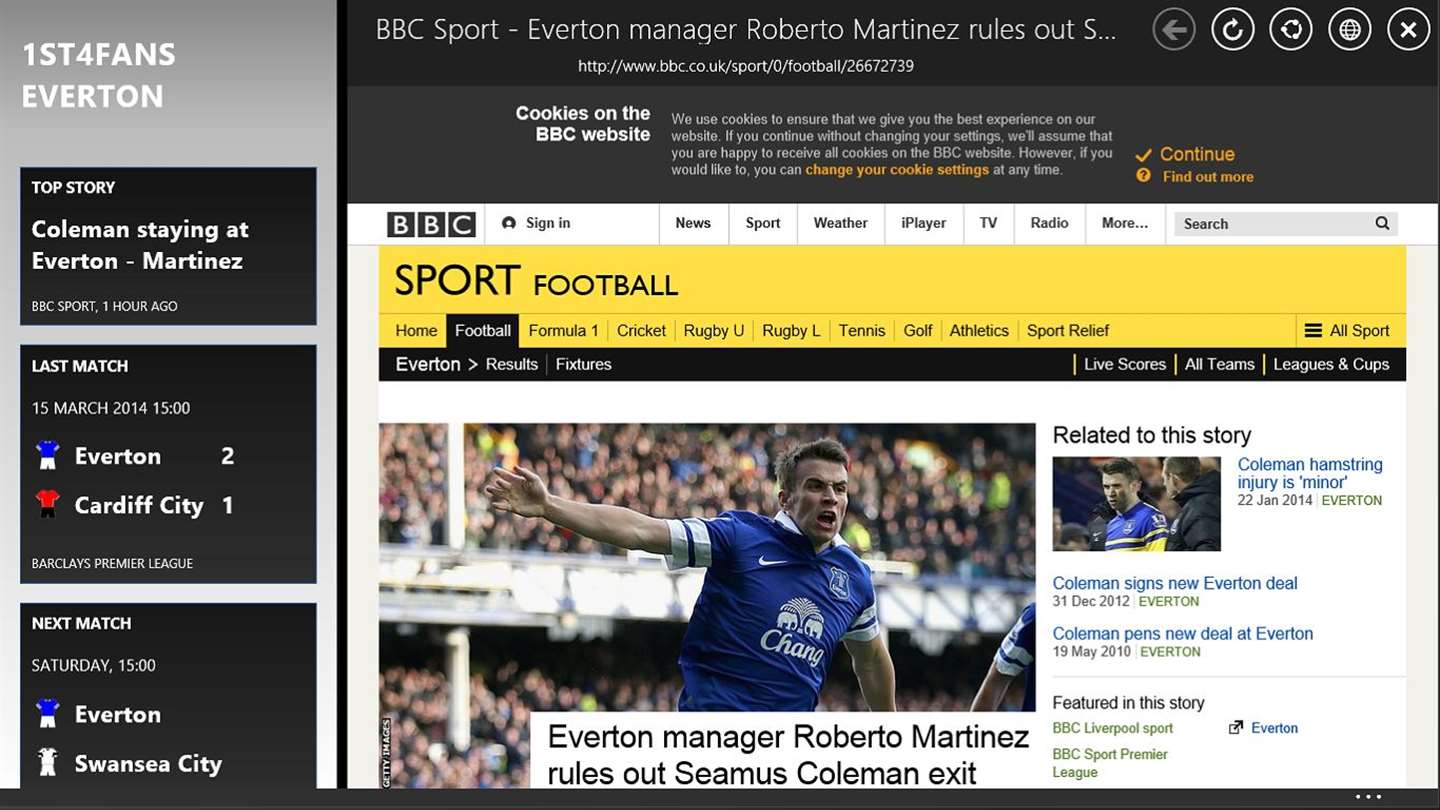The height and width of the screenshot is (810, 1440).
Task: Open Coleman signs new Everton deal article
Action: [x=1174, y=583]
